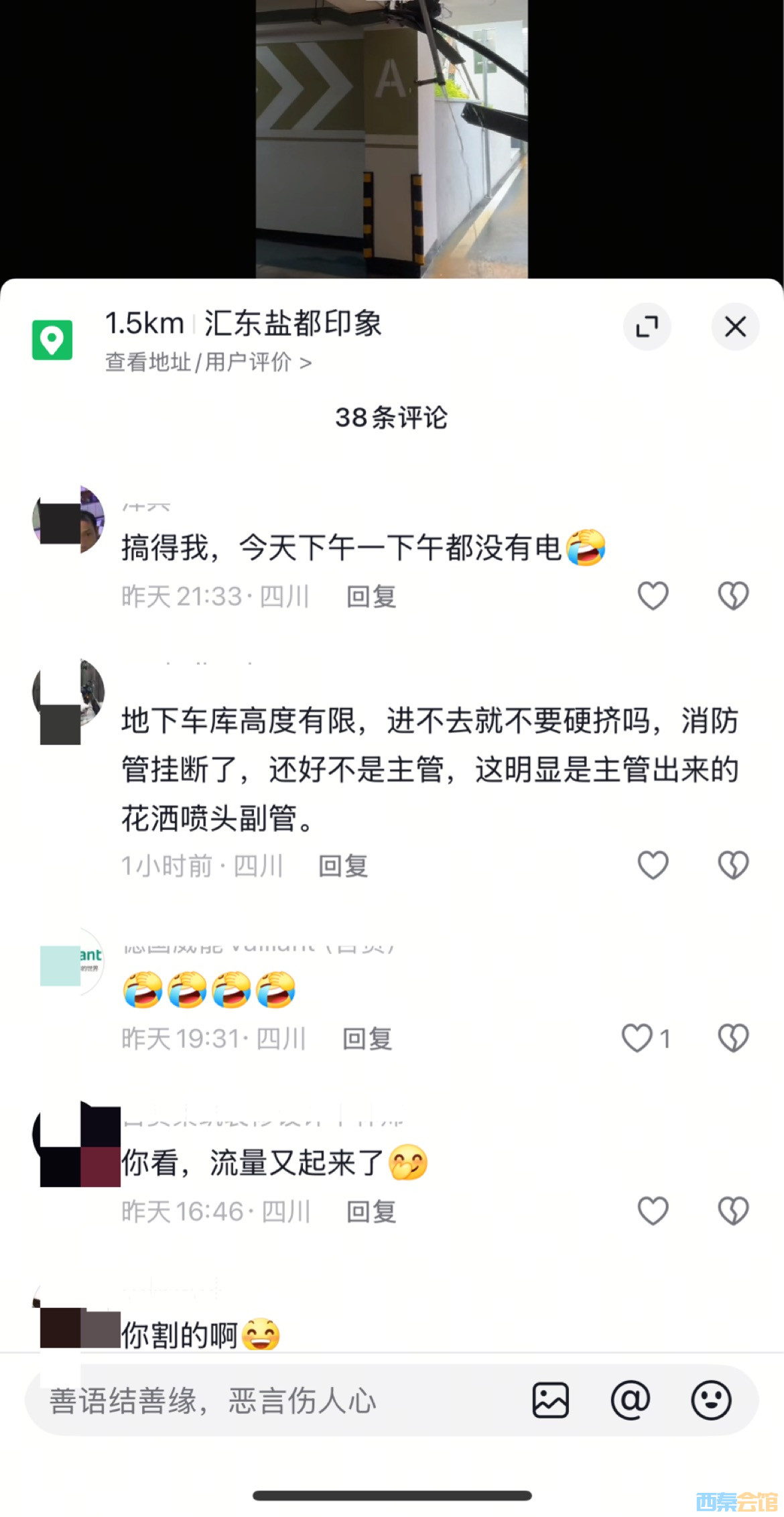Viewport: 784px width, 1517px height.
Task: Dislike the four laughing emoji comment
Action: [x=733, y=1038]
